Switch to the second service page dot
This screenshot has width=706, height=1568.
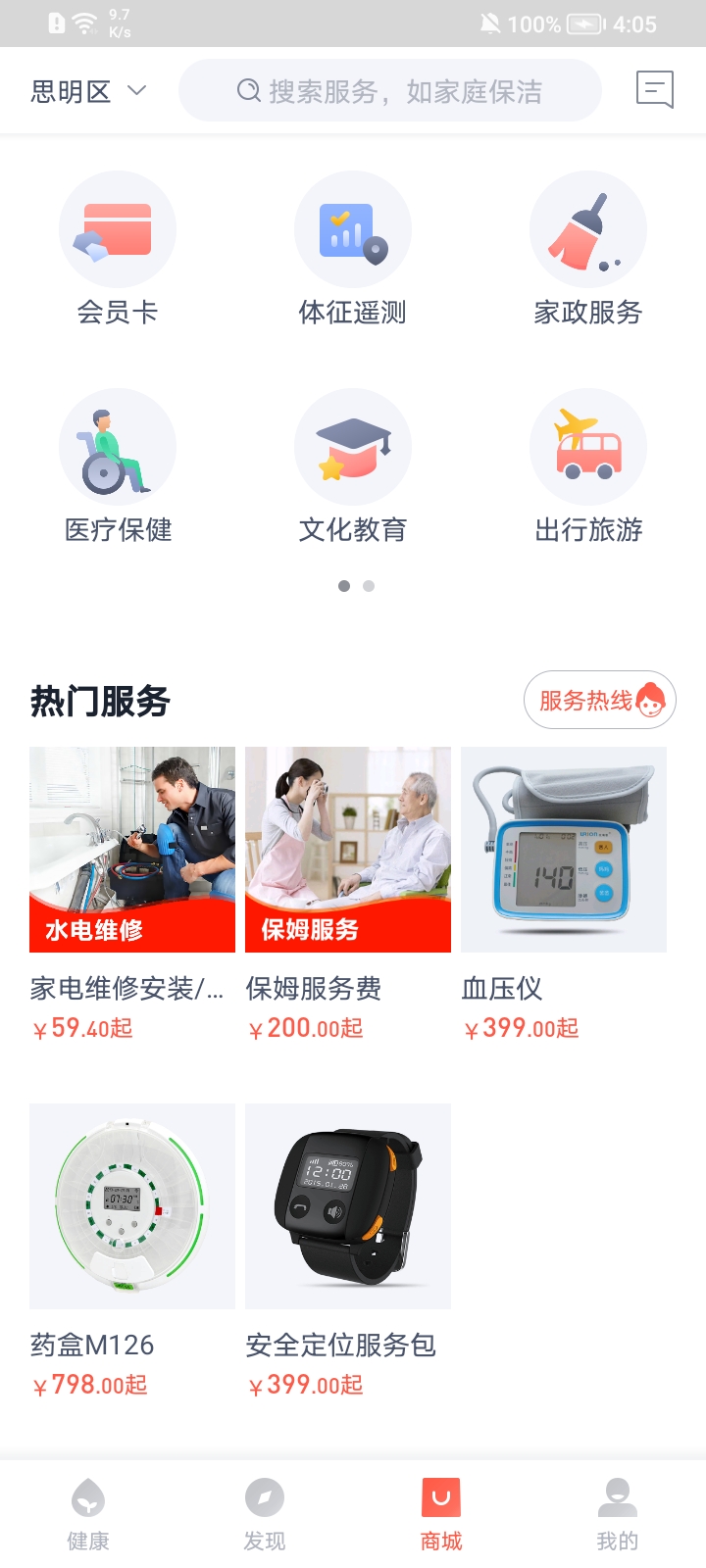pos(368,585)
